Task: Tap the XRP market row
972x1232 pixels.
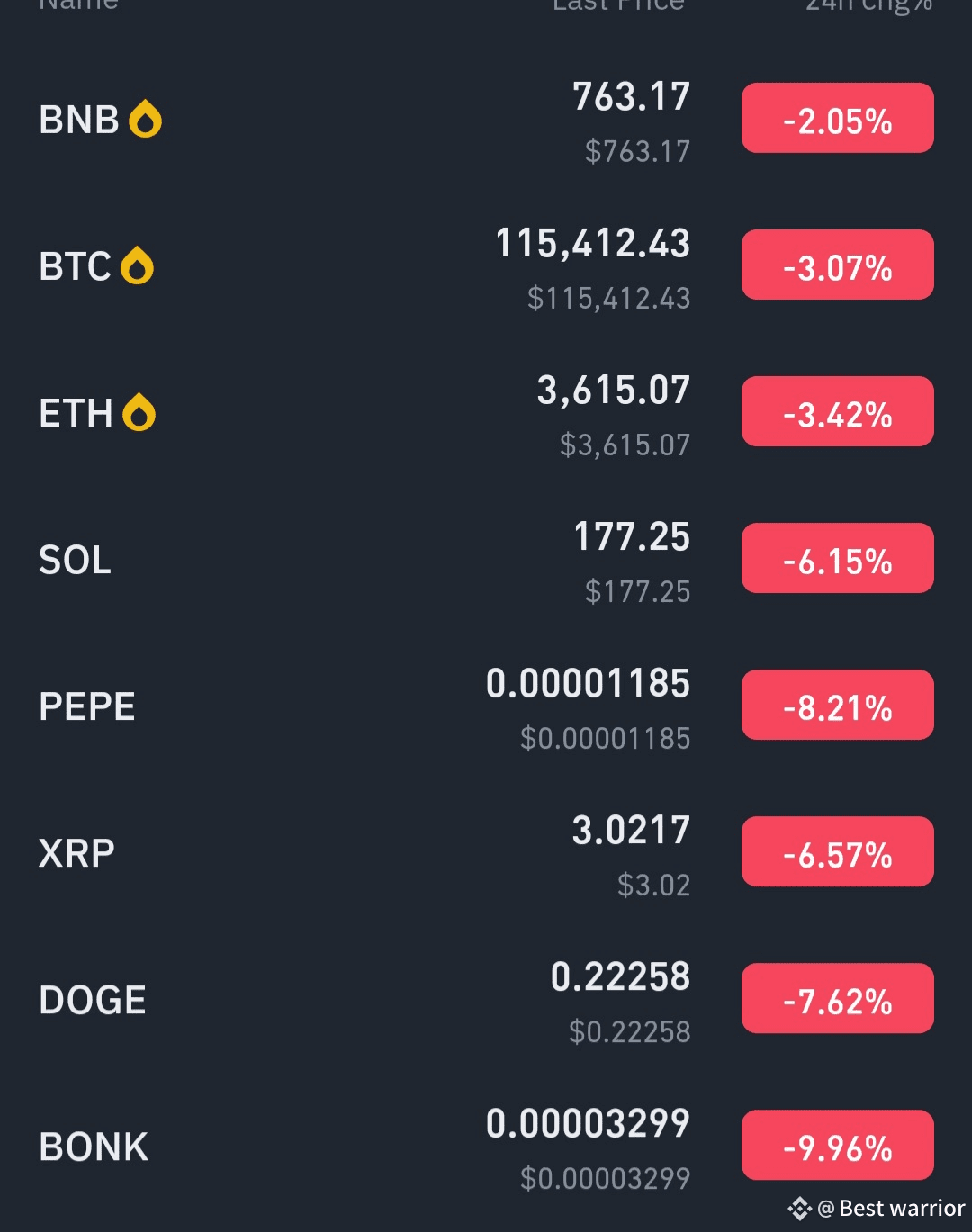Action: coord(77,853)
